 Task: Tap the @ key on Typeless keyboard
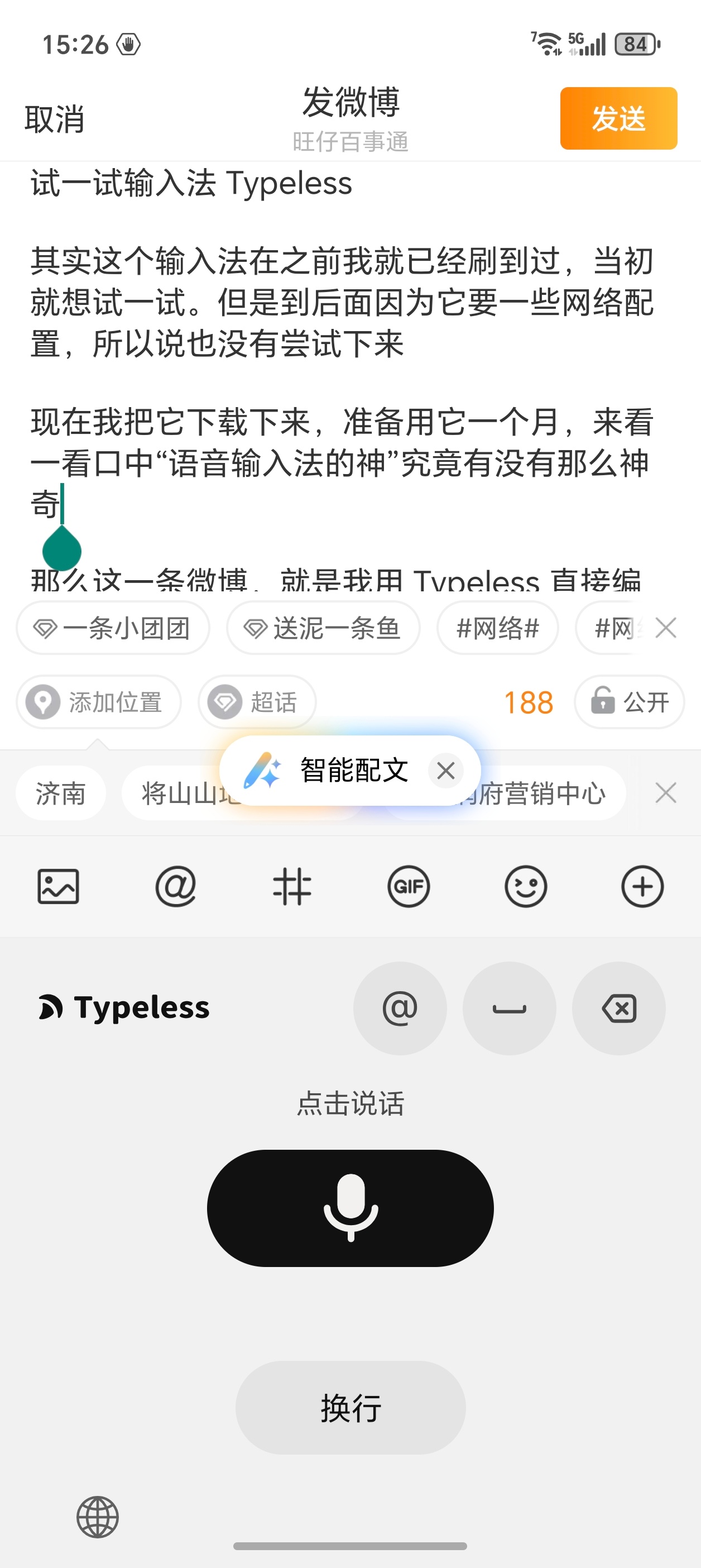[400, 1008]
